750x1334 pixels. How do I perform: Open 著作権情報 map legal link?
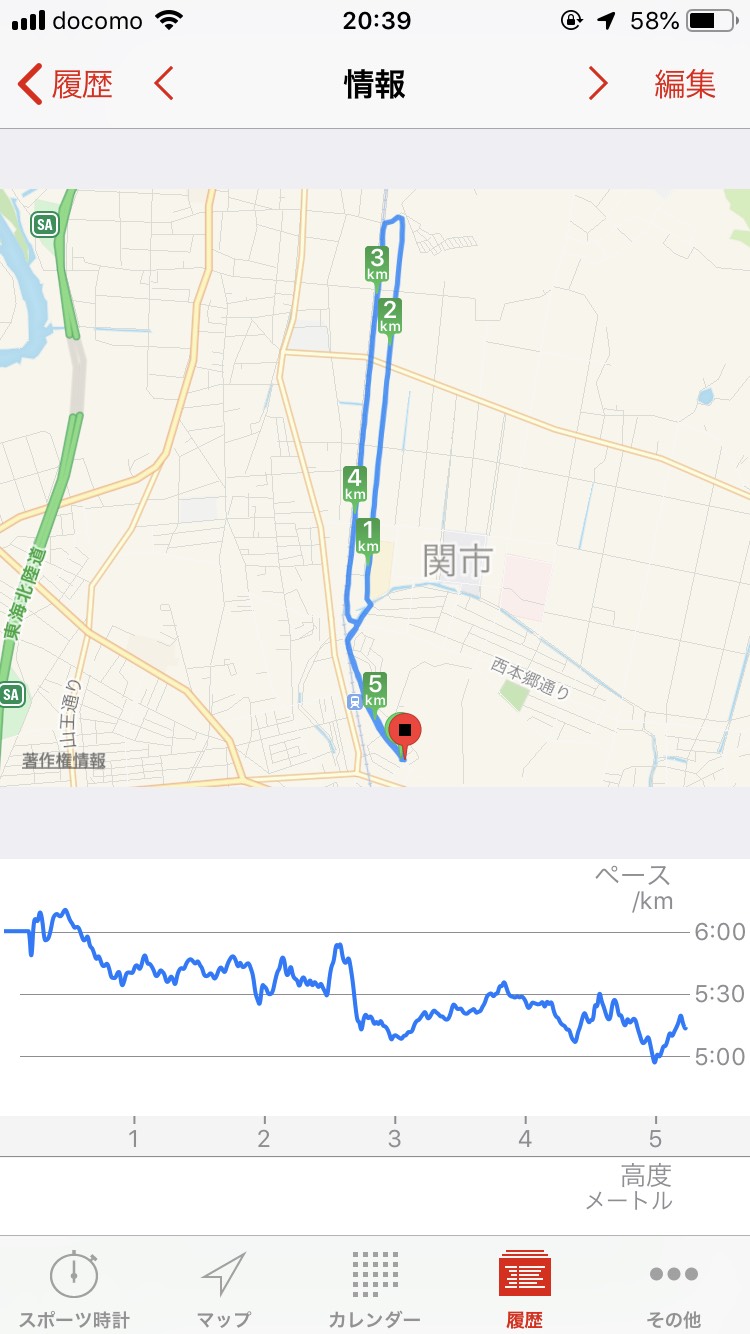pyautogui.click(x=64, y=760)
